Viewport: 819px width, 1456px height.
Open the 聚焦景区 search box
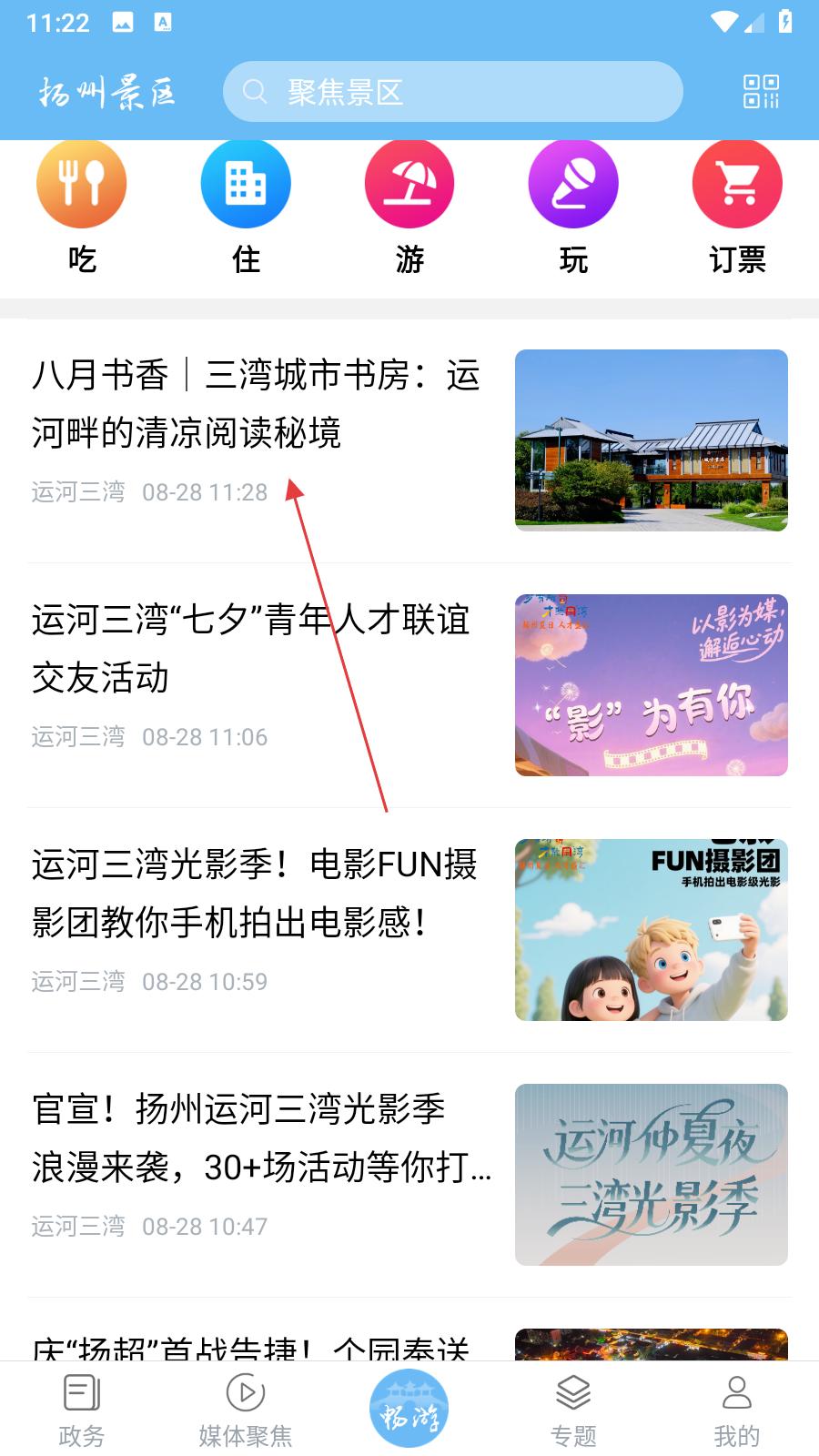coord(452,92)
